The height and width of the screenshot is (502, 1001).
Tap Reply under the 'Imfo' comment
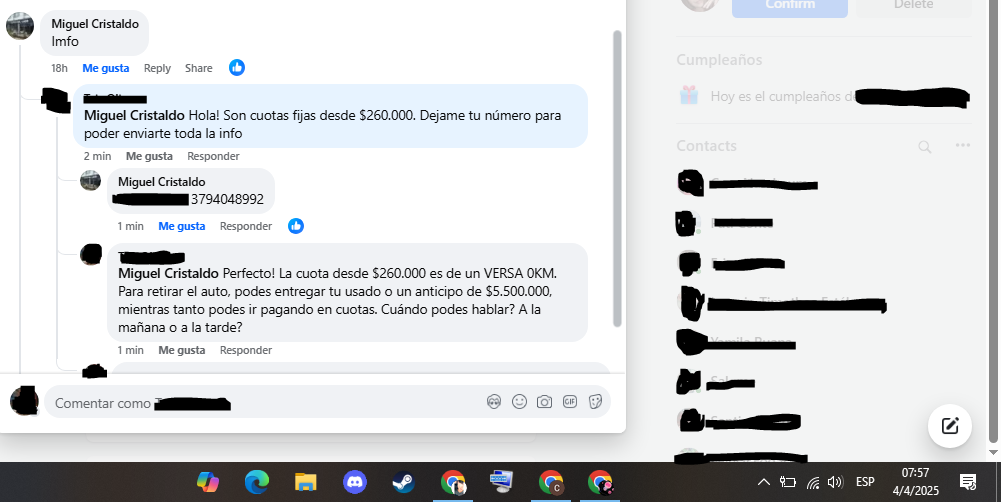(157, 68)
